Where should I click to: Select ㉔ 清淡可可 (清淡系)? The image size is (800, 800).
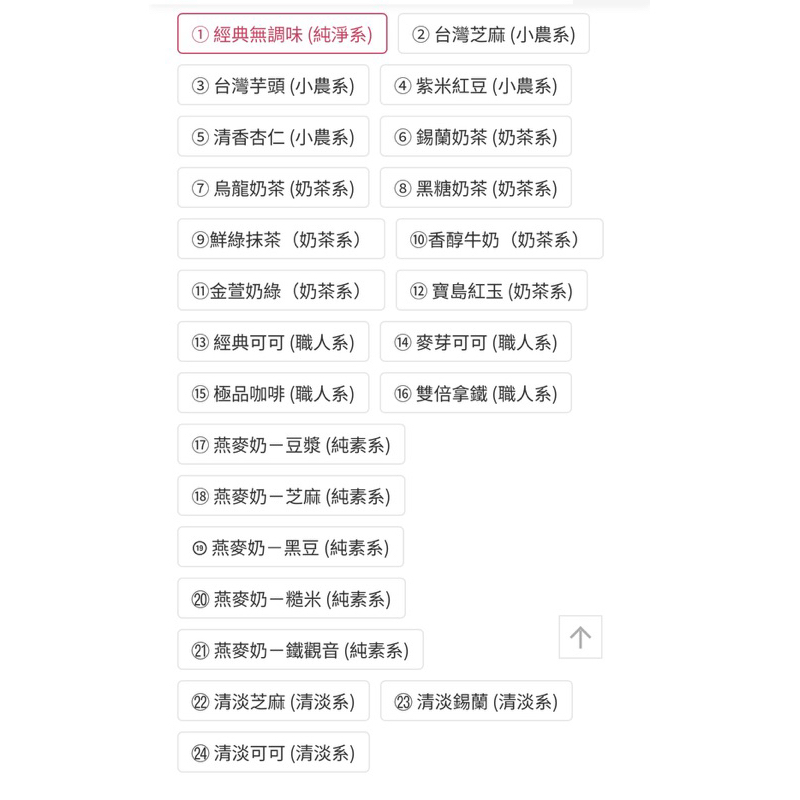273,752
